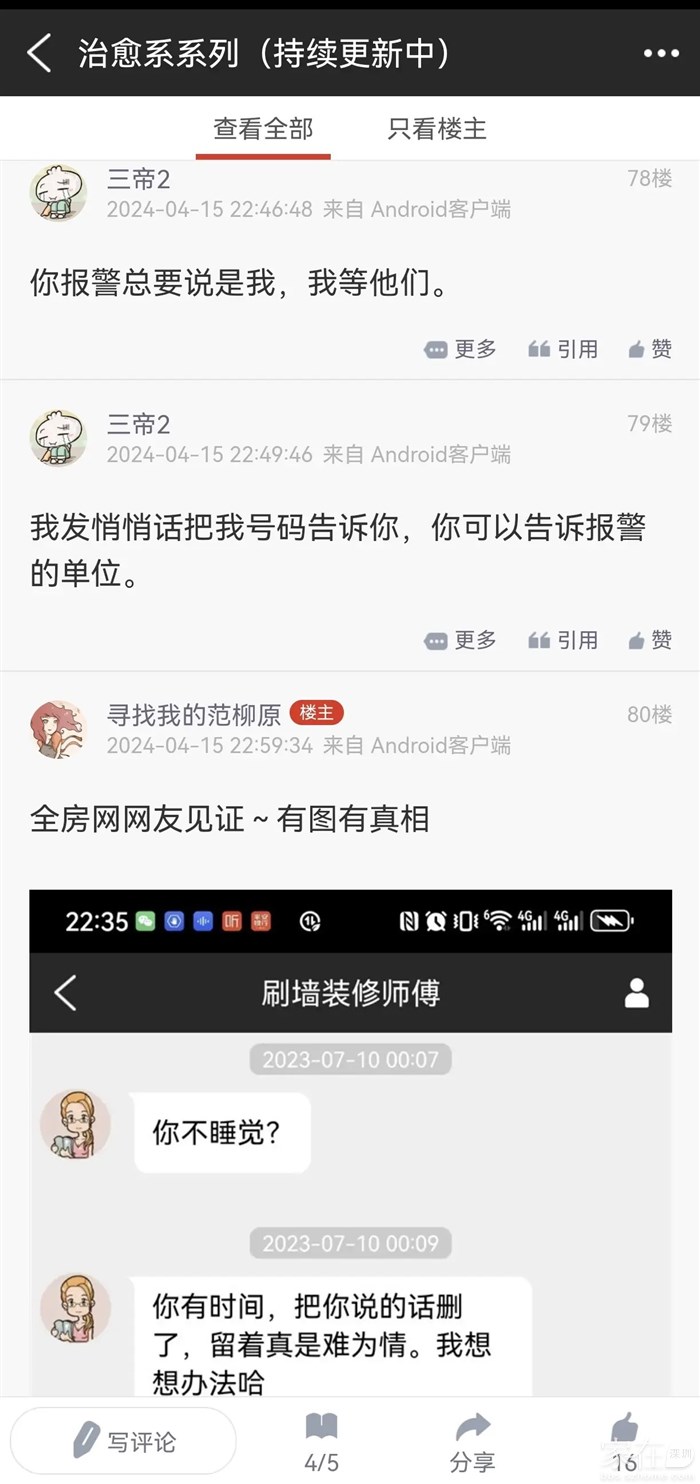Image resolution: width=700 pixels, height=1484 pixels.
Task: Switch to the 只看楼主 tab
Action: 437,129
